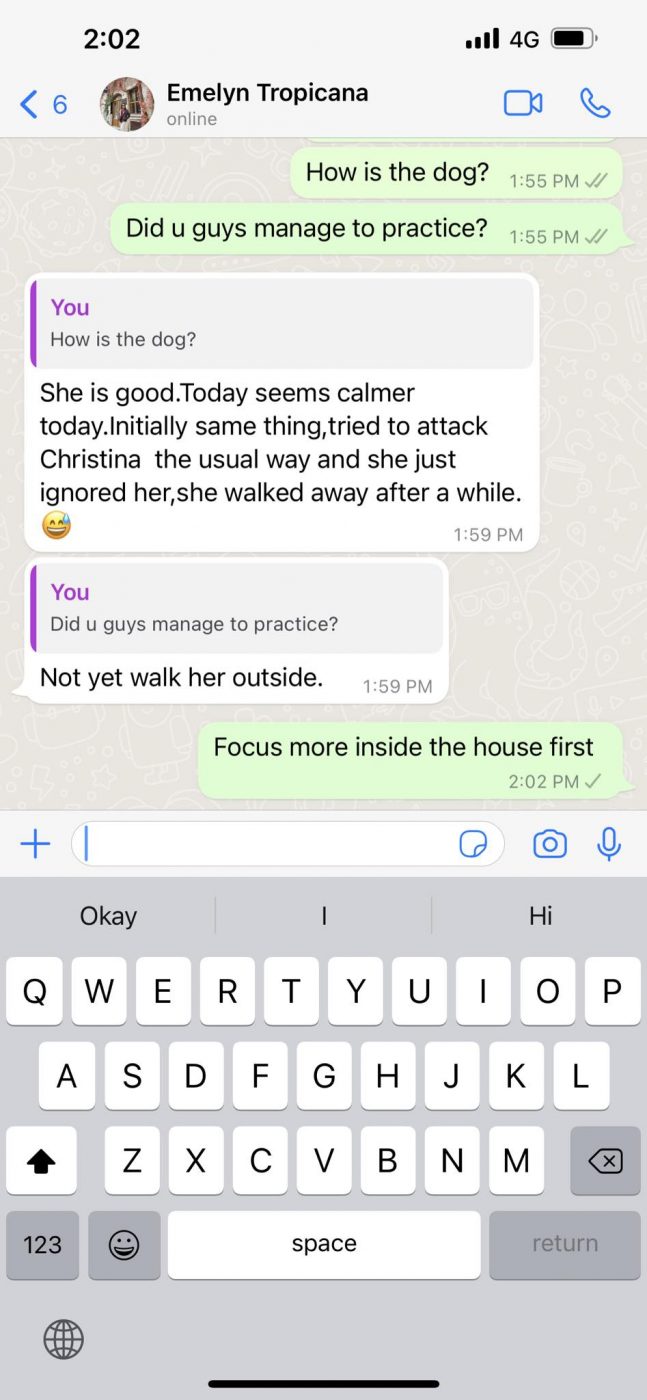Open the camera to send a photo
This screenshot has width=647, height=1400.
pyautogui.click(x=549, y=844)
